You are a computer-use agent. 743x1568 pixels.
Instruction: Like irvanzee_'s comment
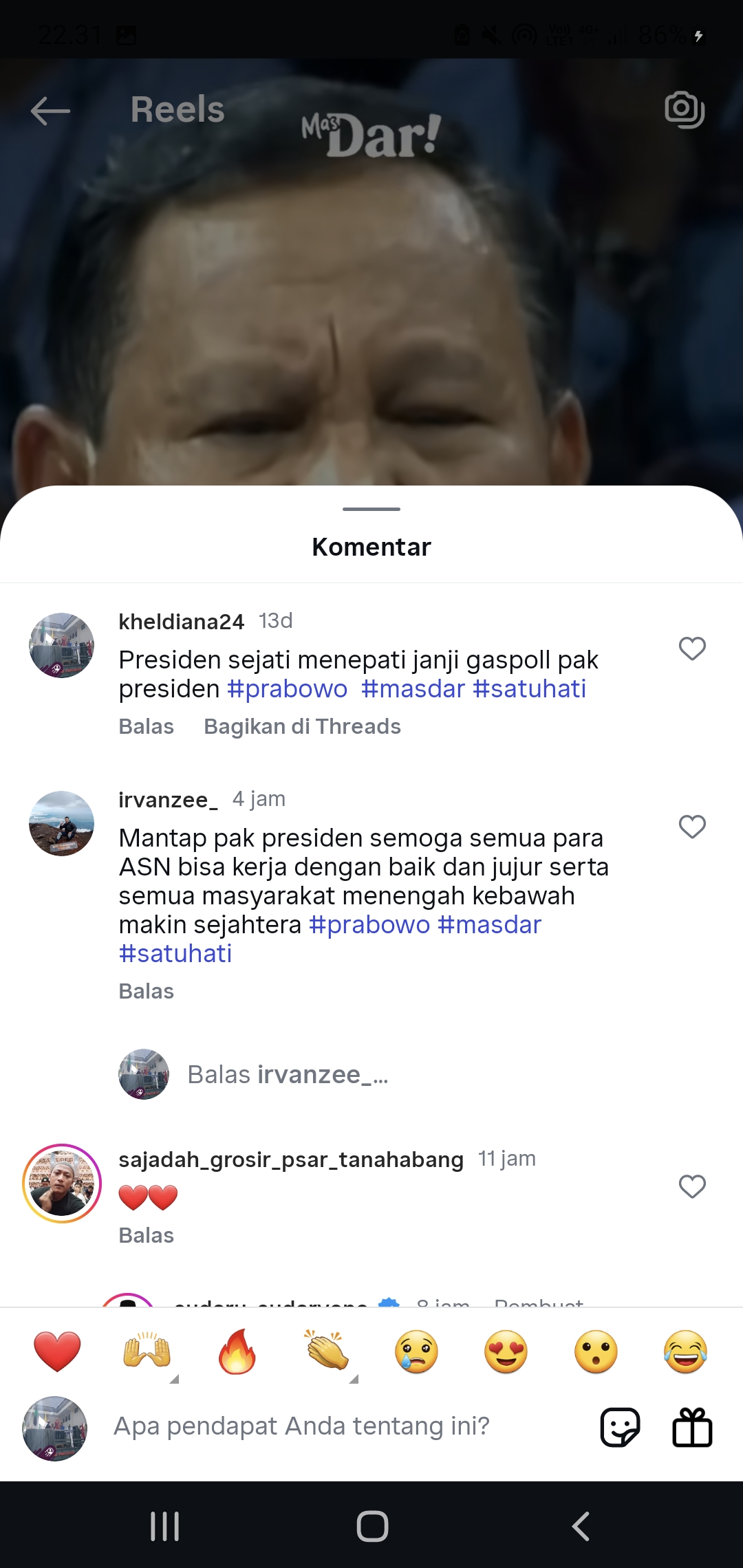click(692, 827)
